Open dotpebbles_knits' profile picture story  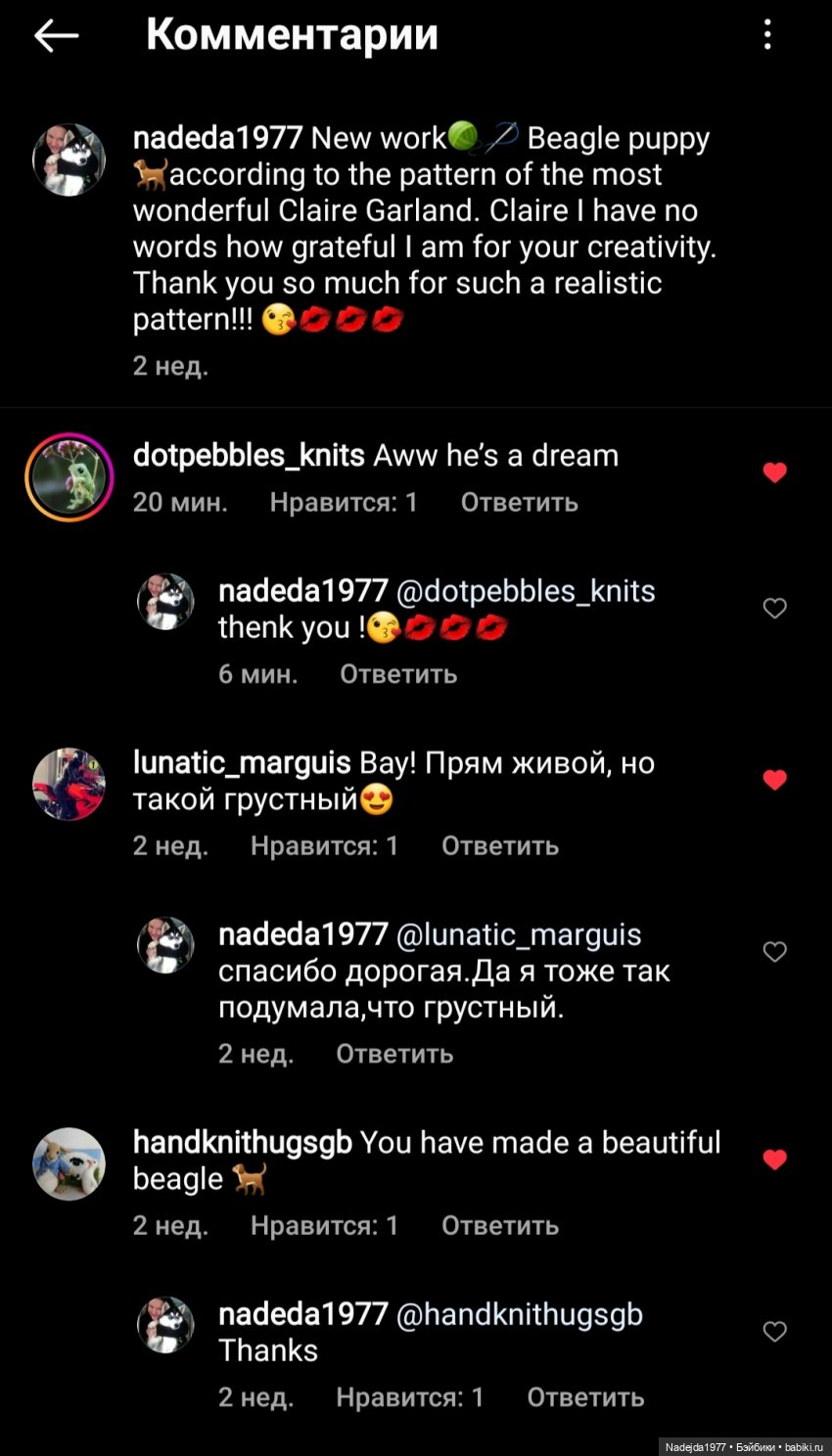click(x=69, y=477)
